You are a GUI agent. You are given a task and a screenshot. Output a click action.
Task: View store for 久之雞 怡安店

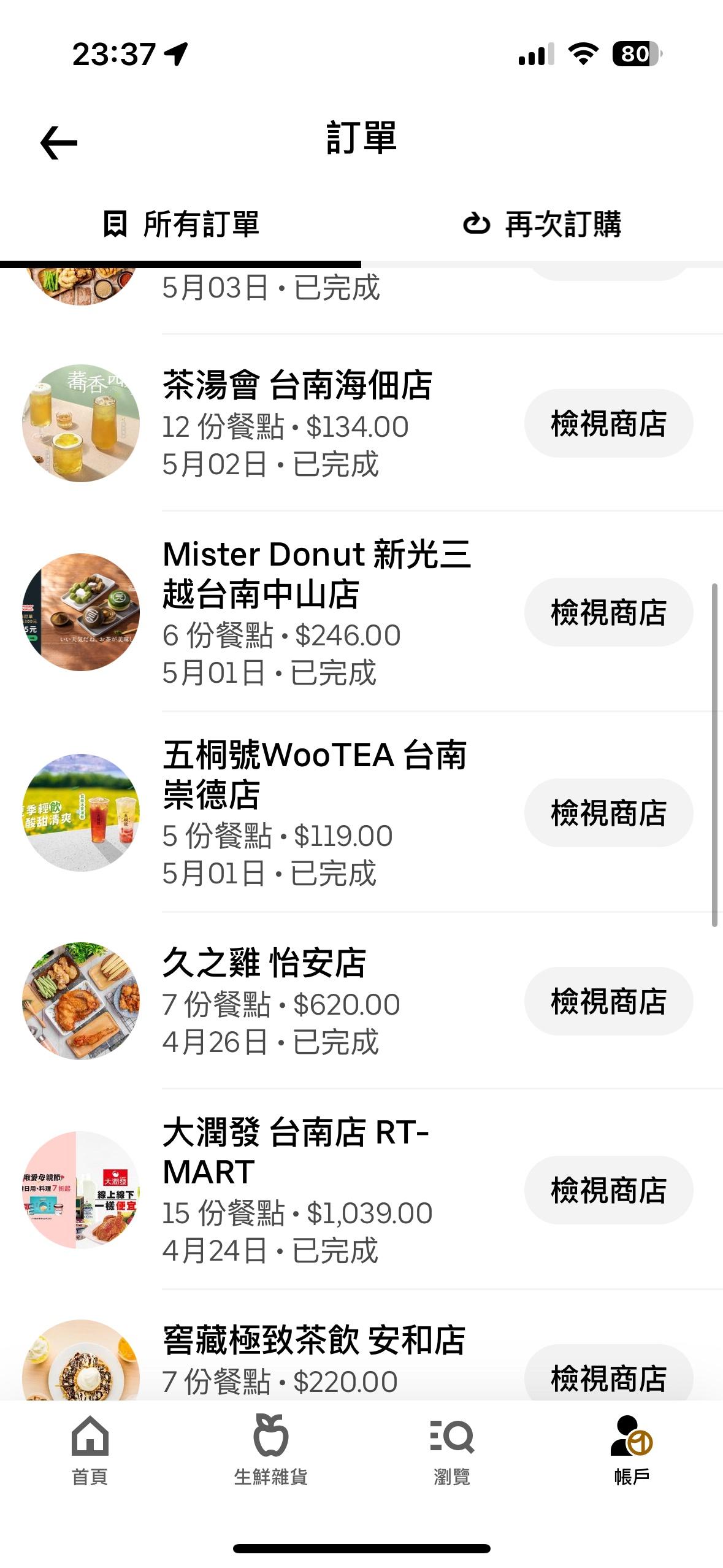(x=608, y=1001)
